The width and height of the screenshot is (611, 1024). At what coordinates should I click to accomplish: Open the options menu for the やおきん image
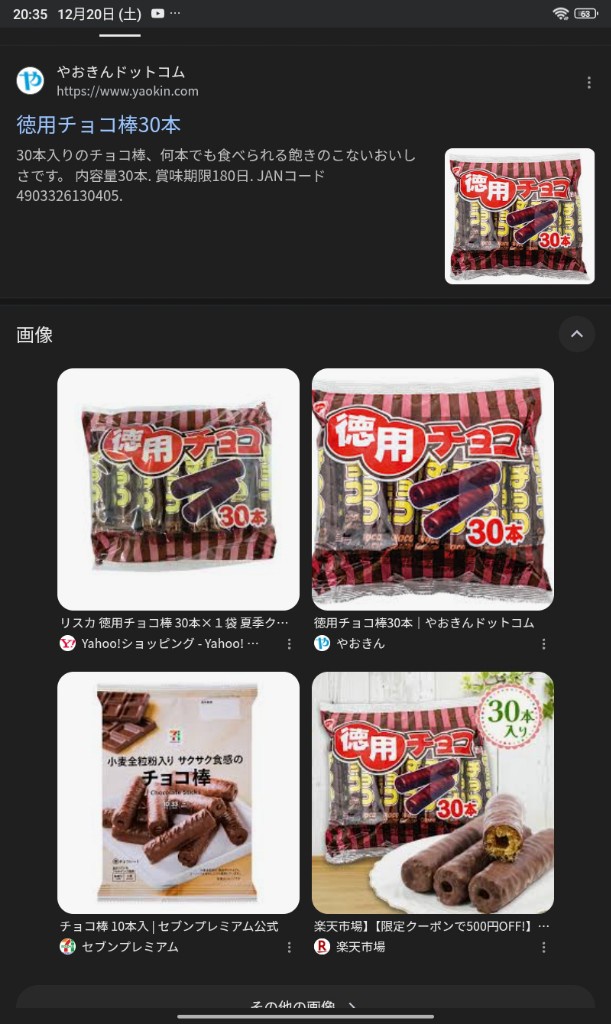click(x=544, y=644)
